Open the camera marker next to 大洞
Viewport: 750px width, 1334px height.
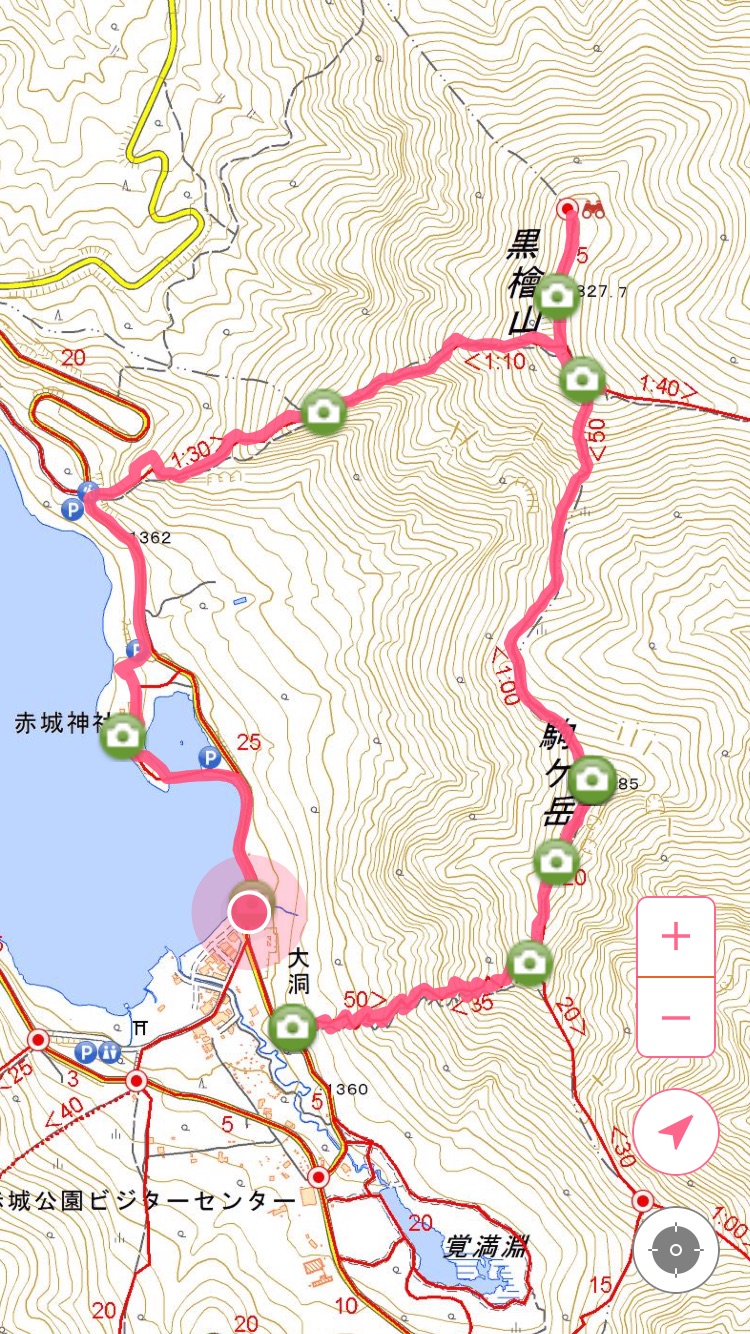(293, 1026)
